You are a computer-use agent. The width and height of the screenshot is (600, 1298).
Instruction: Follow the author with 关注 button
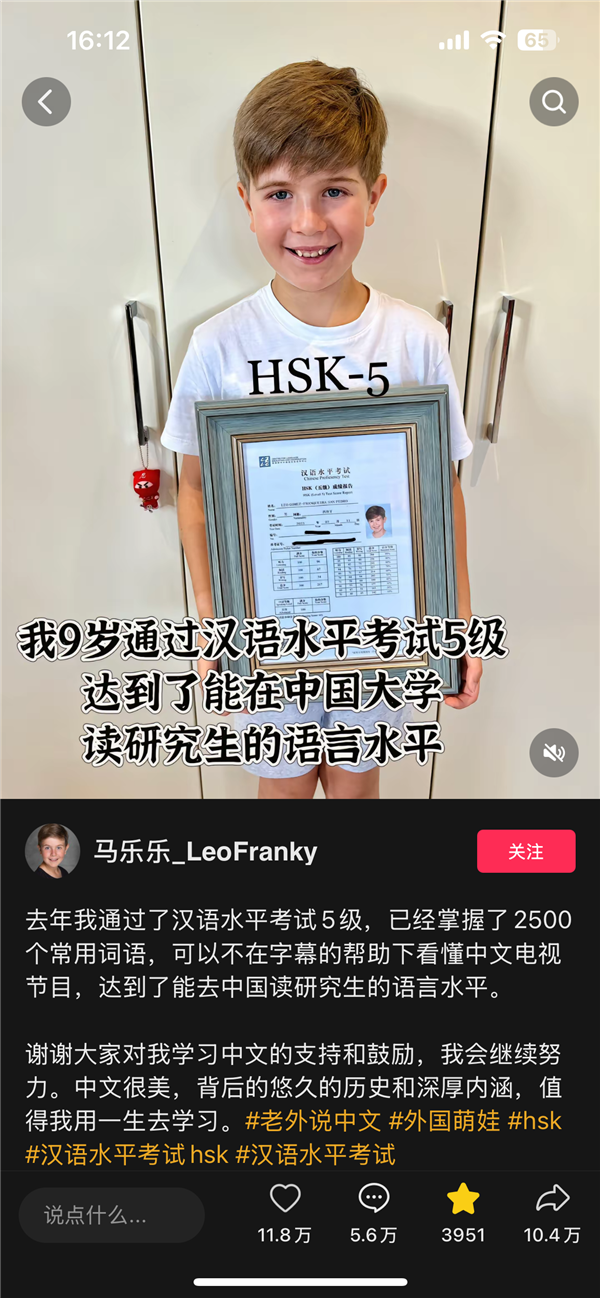tap(526, 851)
